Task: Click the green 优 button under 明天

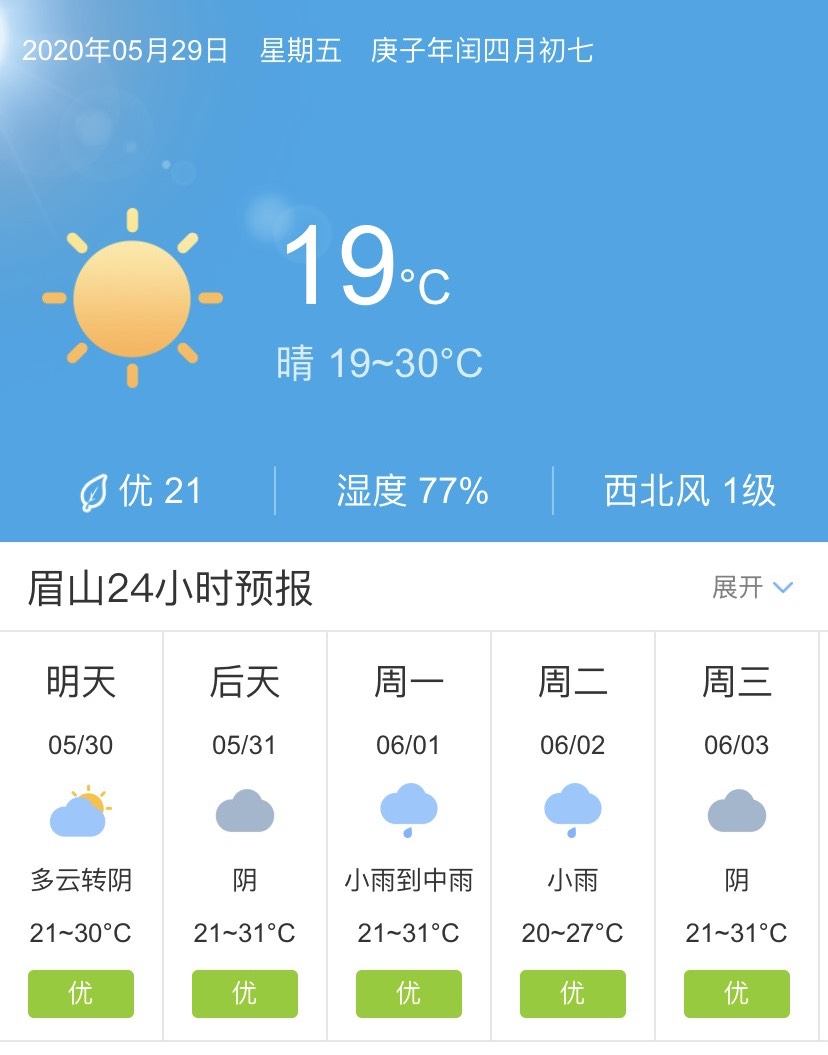Action: (x=80, y=994)
